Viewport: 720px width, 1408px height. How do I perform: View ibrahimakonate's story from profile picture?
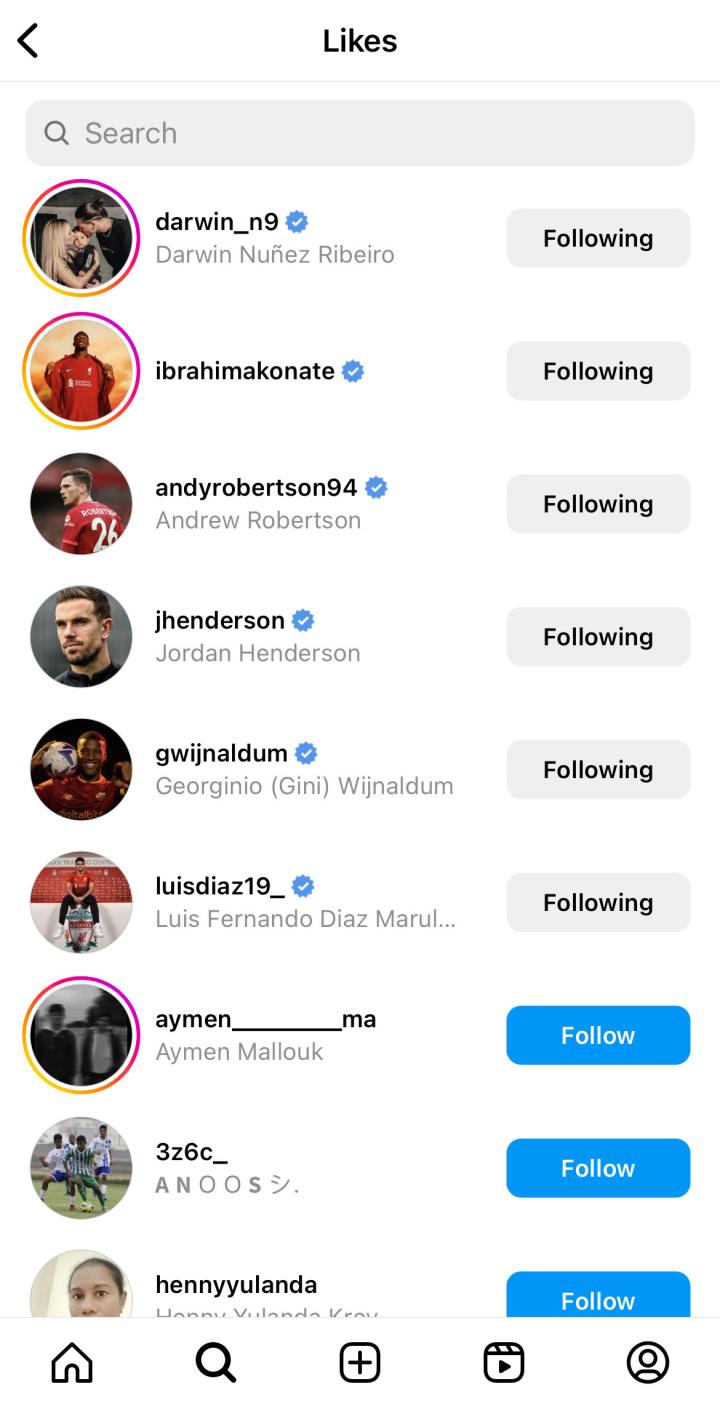pyautogui.click(x=81, y=371)
